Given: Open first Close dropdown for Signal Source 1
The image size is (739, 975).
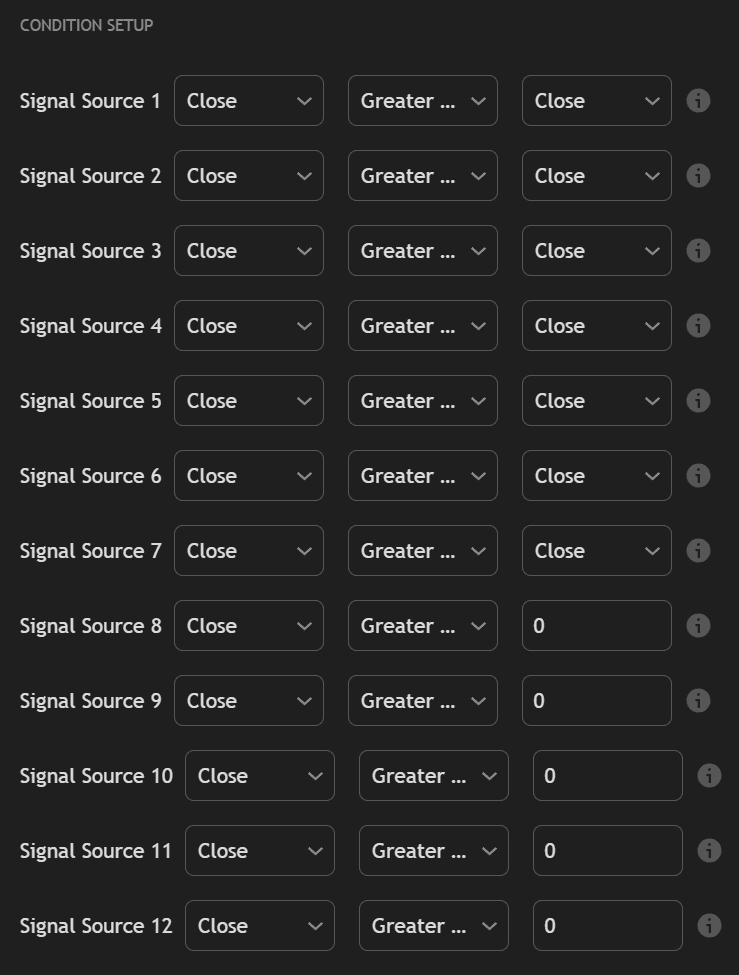Looking at the screenshot, I should (248, 101).
